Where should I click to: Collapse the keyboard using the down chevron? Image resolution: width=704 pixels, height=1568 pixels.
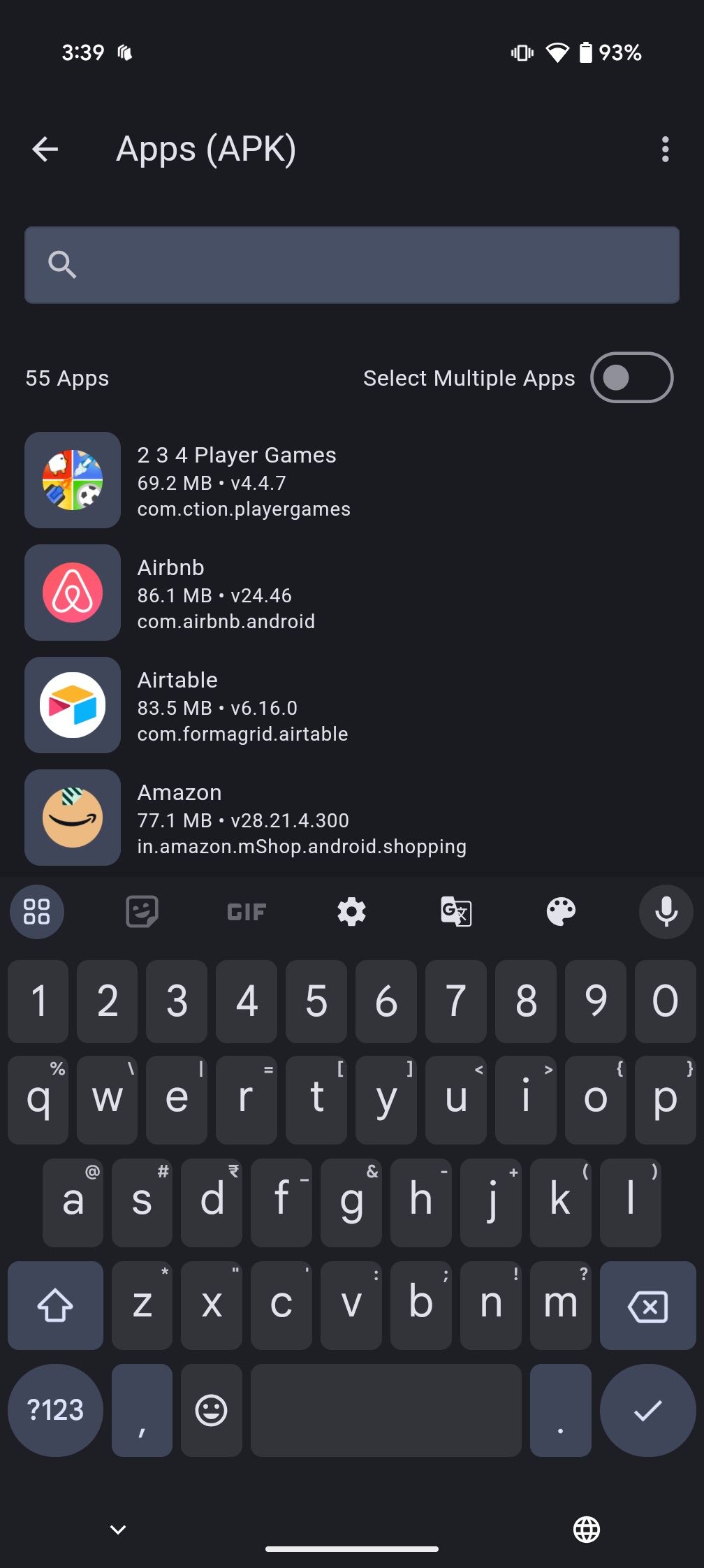[117, 1530]
